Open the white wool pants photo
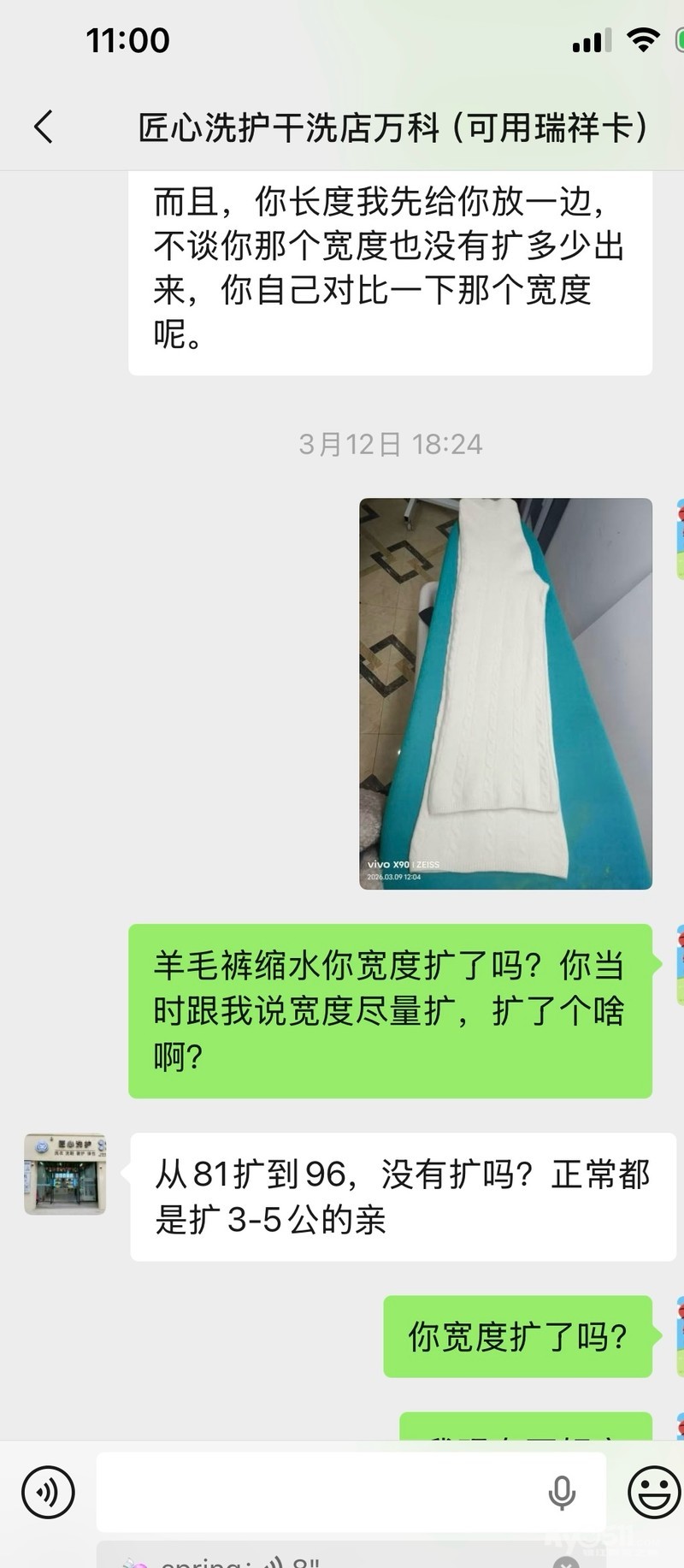Image resolution: width=684 pixels, height=1568 pixels. pyautogui.click(x=505, y=694)
